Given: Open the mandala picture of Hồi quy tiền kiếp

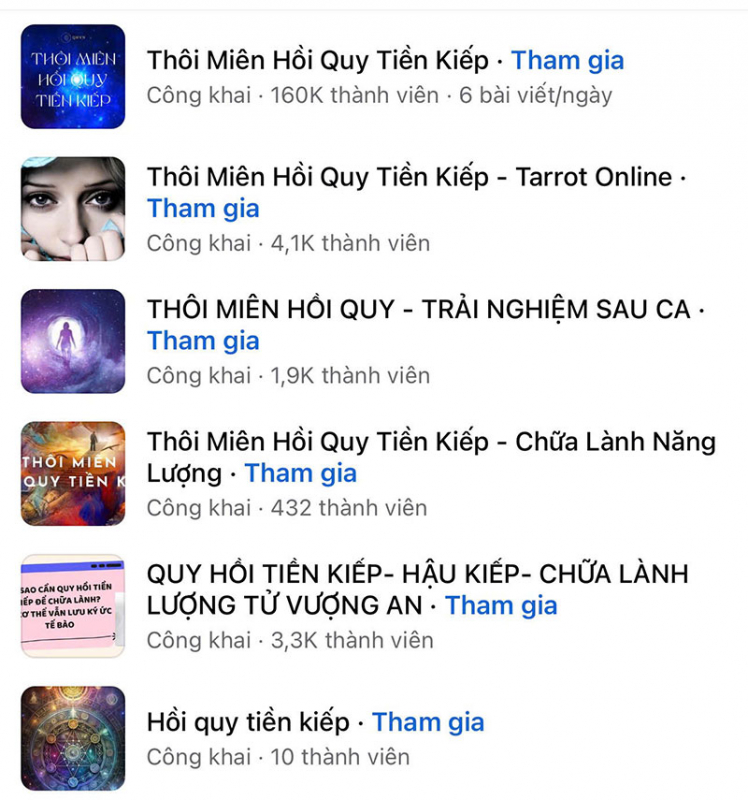Looking at the screenshot, I should [x=73, y=738].
